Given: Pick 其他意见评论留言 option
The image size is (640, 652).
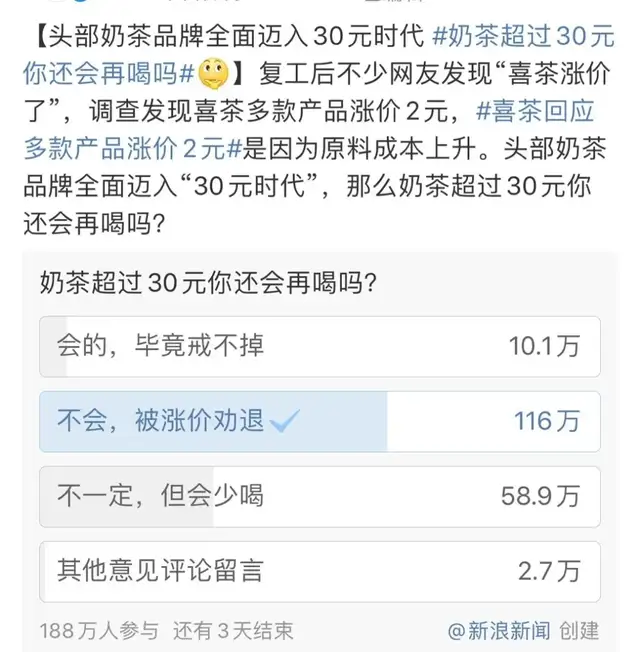Looking at the screenshot, I should coord(319,571).
